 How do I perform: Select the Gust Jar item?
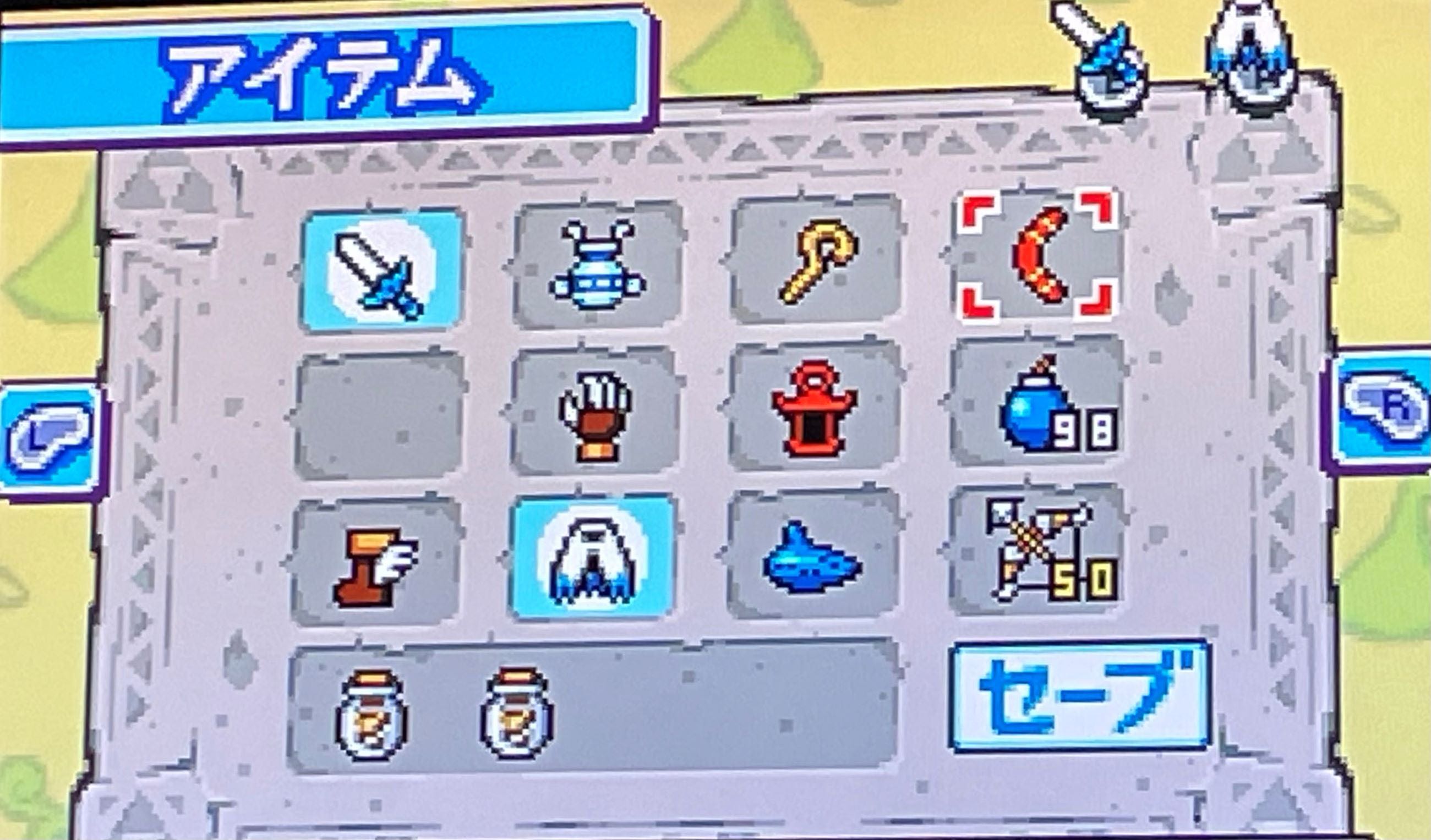(x=596, y=265)
